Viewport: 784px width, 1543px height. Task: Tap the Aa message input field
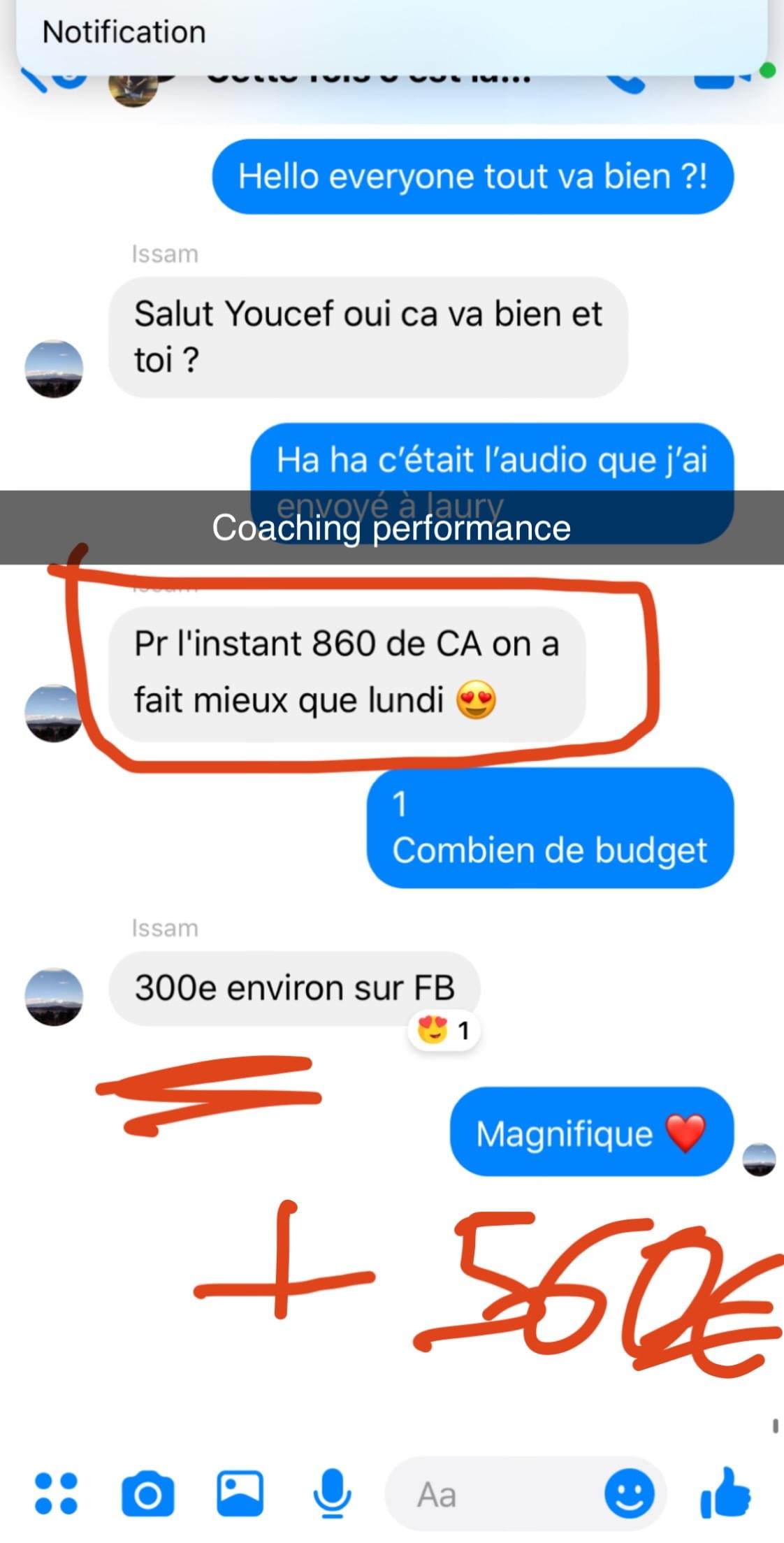click(x=489, y=1495)
